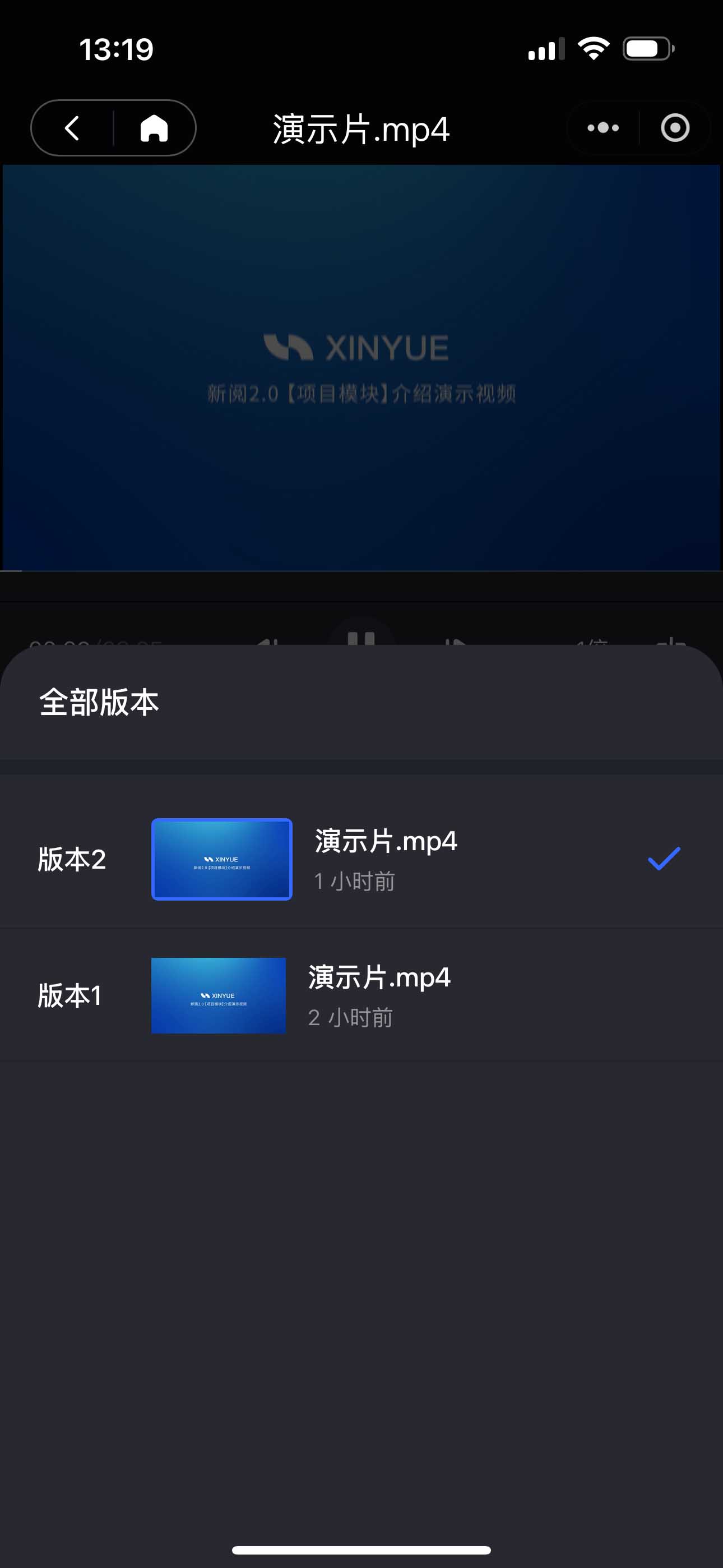This screenshot has width=723, height=1568.
Task: Select 版本2 of 演示片.mp4
Action: tap(361, 859)
